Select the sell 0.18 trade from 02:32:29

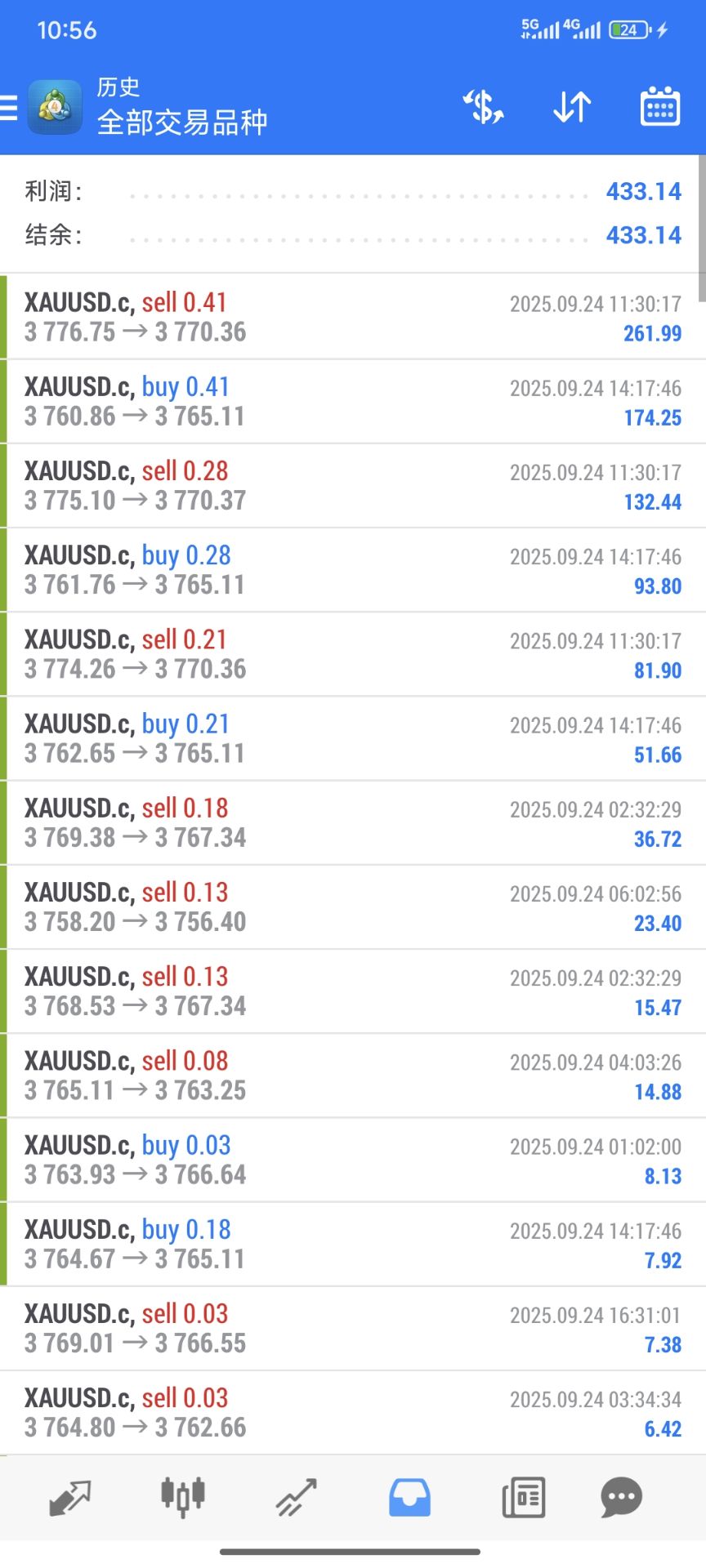[351, 822]
